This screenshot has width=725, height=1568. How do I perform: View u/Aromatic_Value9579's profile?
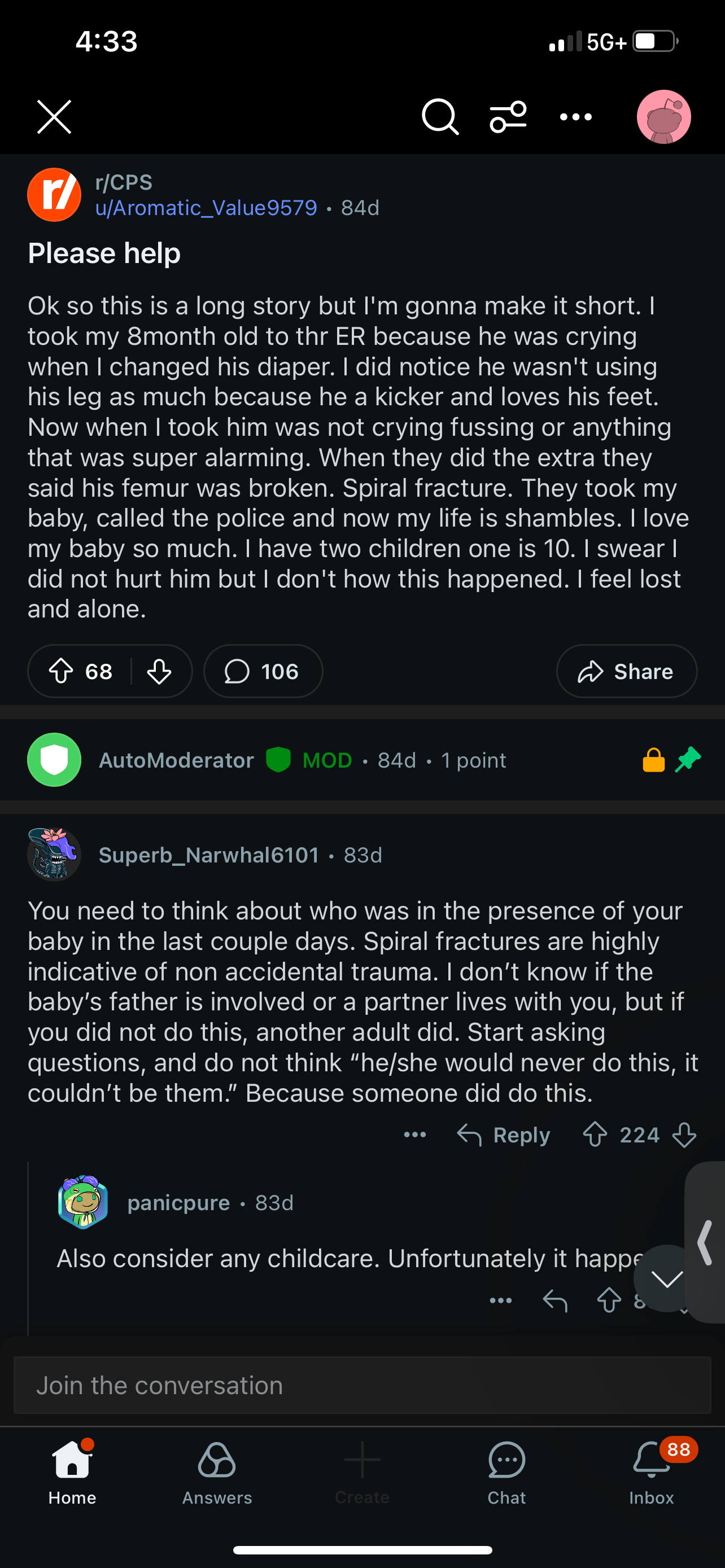coord(206,208)
